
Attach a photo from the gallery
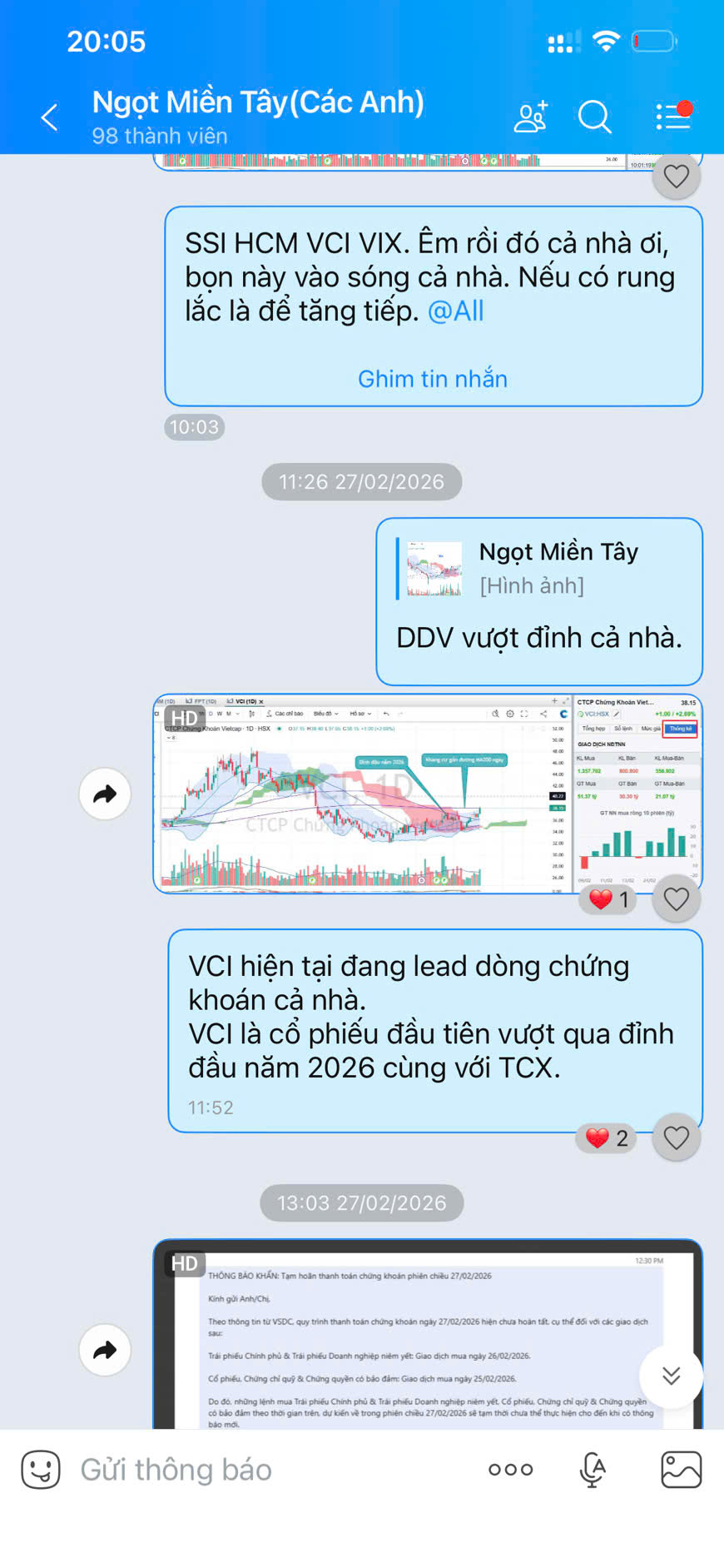pyautogui.click(x=681, y=1470)
